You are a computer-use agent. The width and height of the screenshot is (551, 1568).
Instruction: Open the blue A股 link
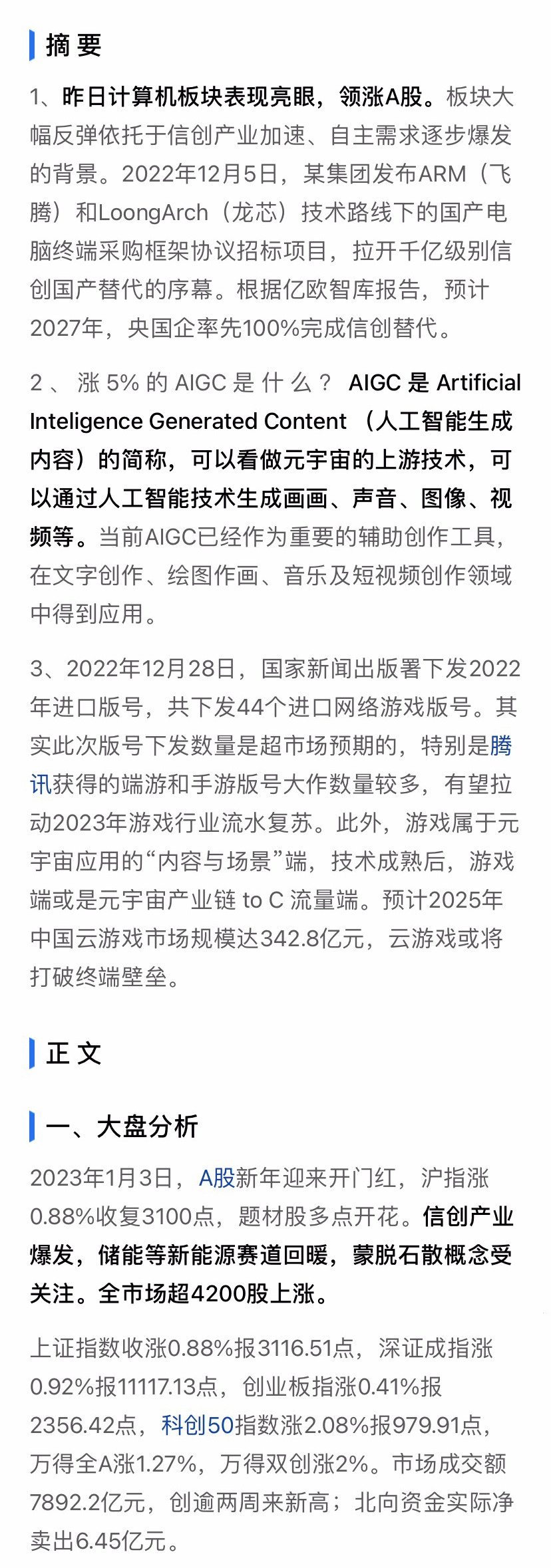tap(217, 1178)
